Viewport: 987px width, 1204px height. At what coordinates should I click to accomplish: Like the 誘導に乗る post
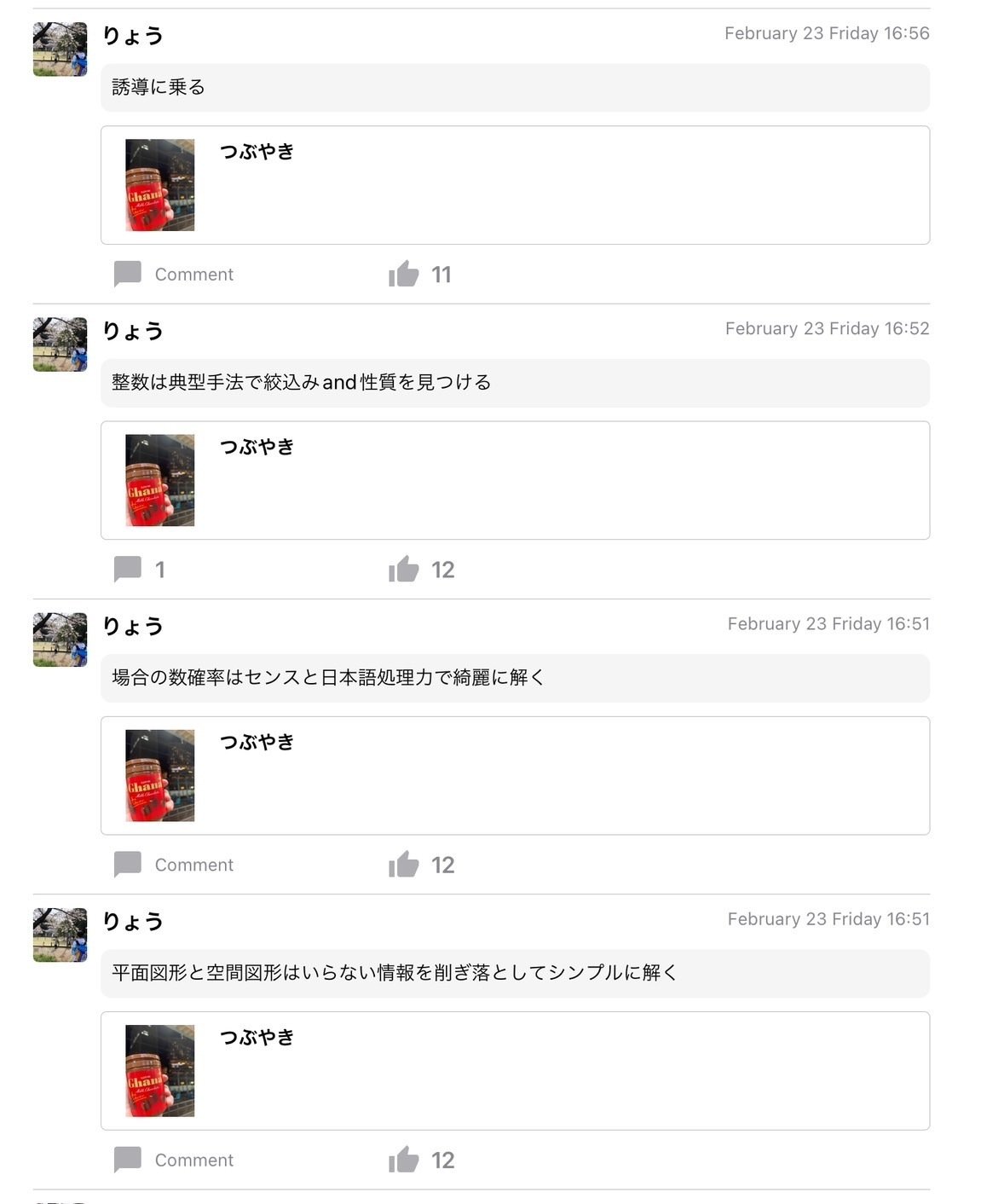pos(404,275)
